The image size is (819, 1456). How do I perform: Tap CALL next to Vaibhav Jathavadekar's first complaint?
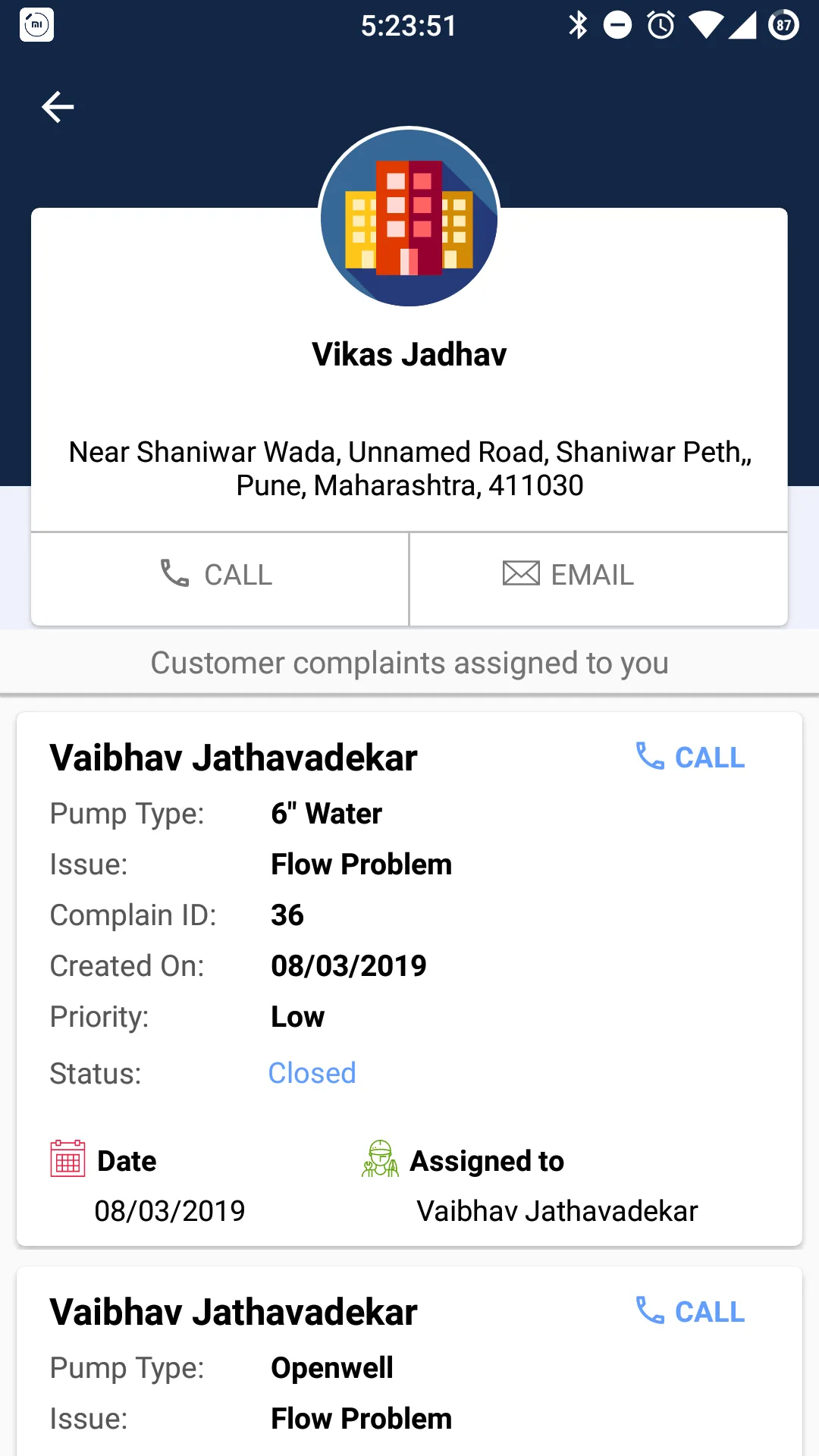[689, 756]
